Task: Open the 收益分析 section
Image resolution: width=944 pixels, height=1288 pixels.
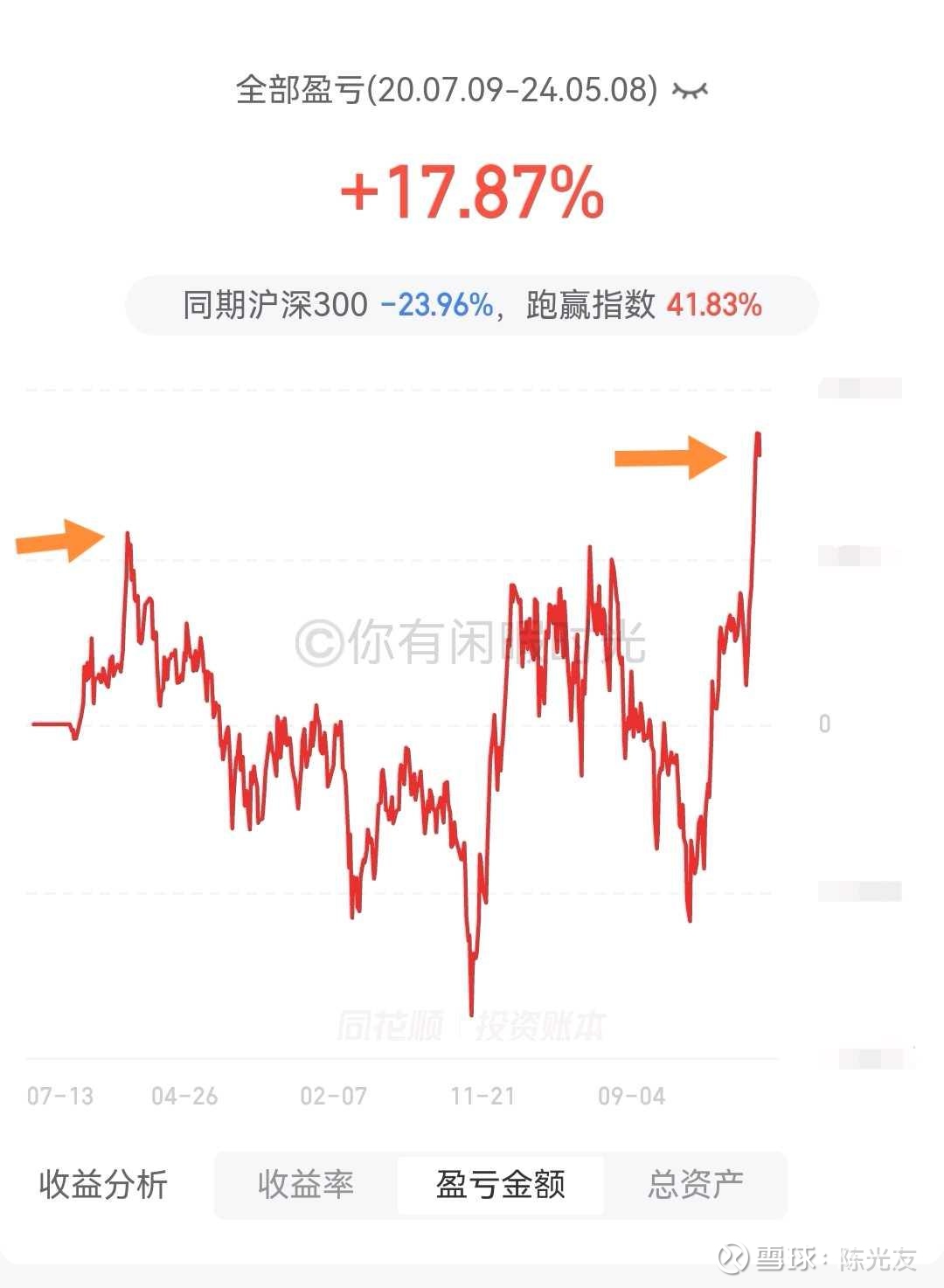Action: point(105,1186)
